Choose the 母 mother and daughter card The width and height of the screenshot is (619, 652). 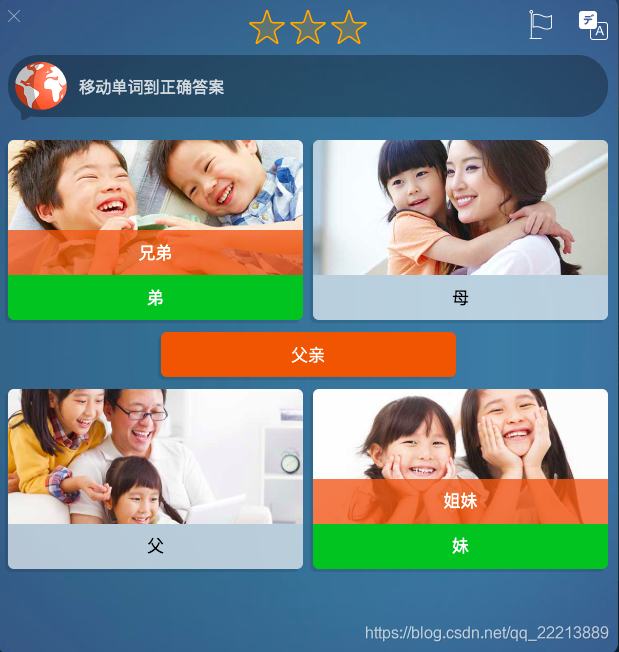click(x=460, y=229)
